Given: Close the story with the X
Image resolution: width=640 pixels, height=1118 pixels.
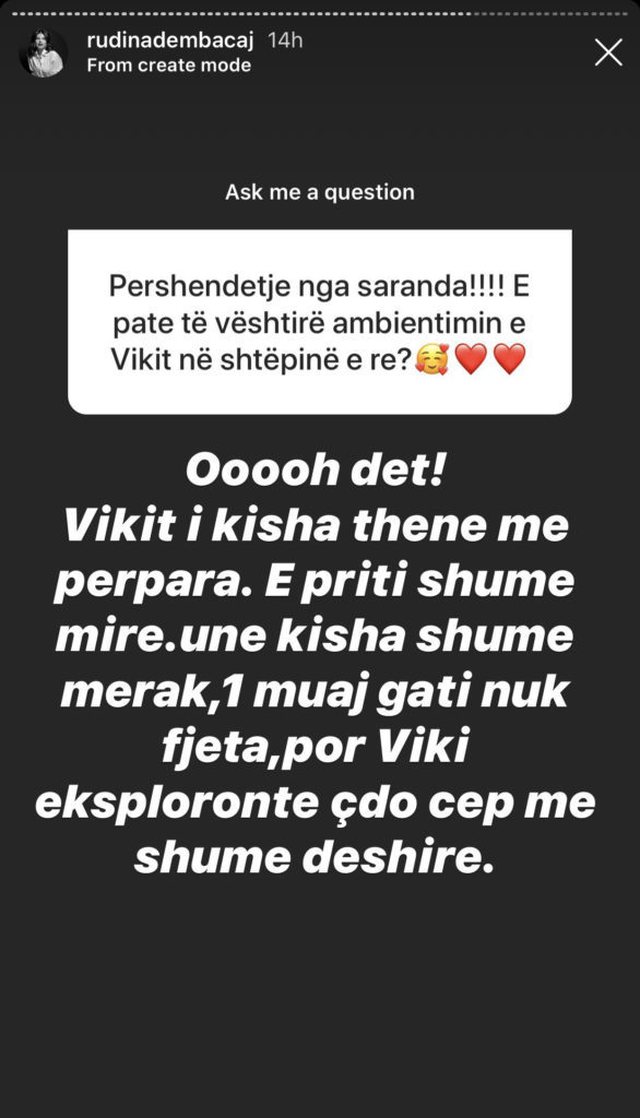Looking at the screenshot, I should click(608, 53).
